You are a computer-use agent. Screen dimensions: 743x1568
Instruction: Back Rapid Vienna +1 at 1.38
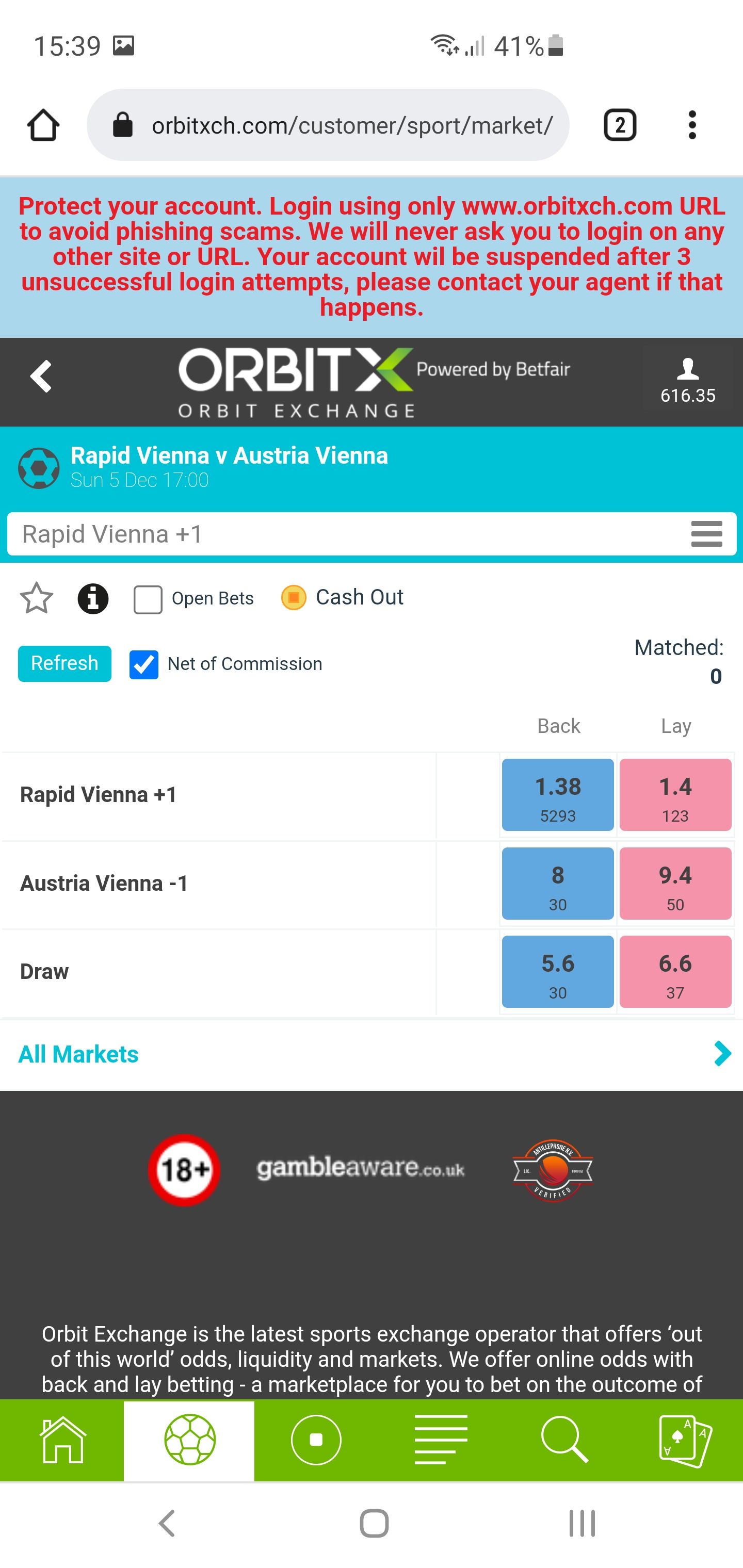(x=557, y=794)
